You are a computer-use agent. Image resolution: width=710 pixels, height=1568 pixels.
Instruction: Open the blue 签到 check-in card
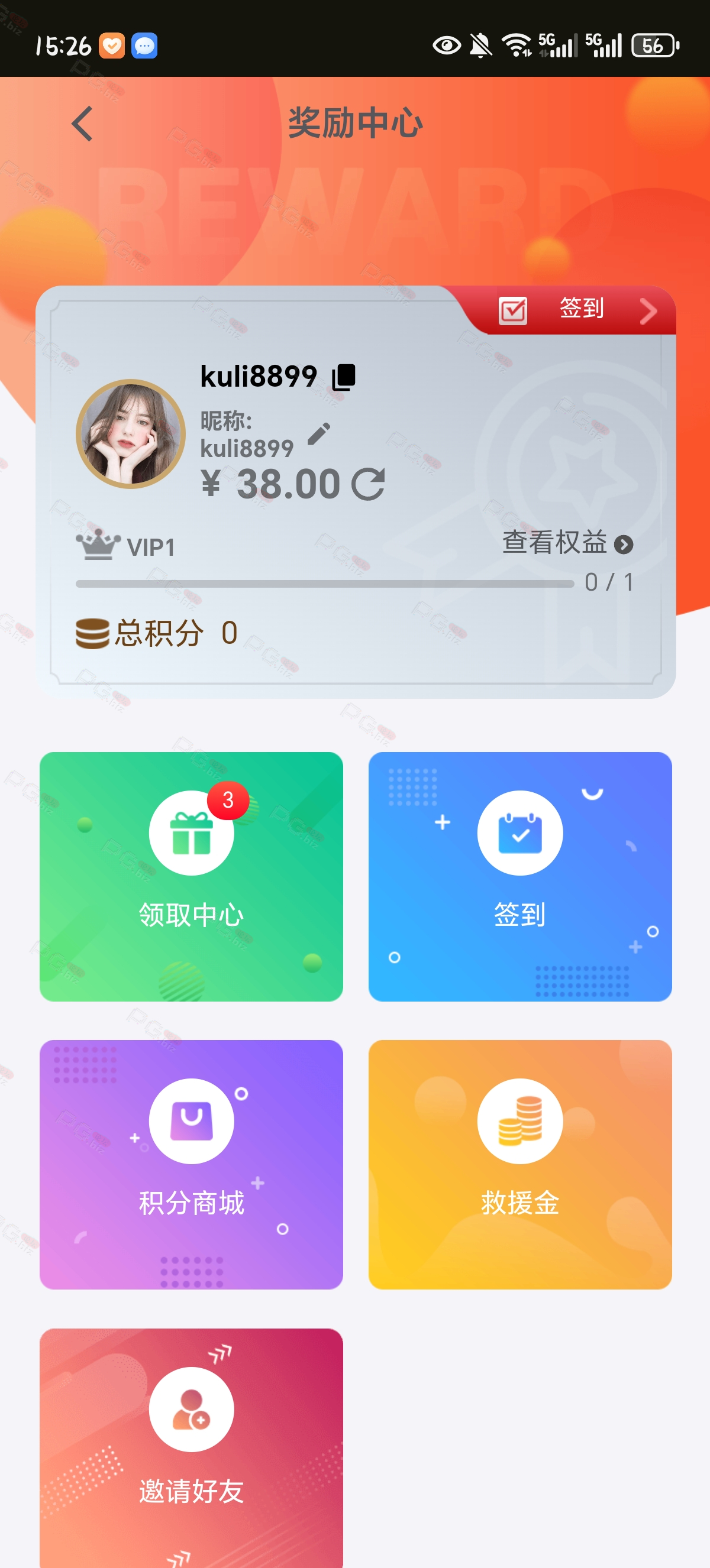[519, 876]
